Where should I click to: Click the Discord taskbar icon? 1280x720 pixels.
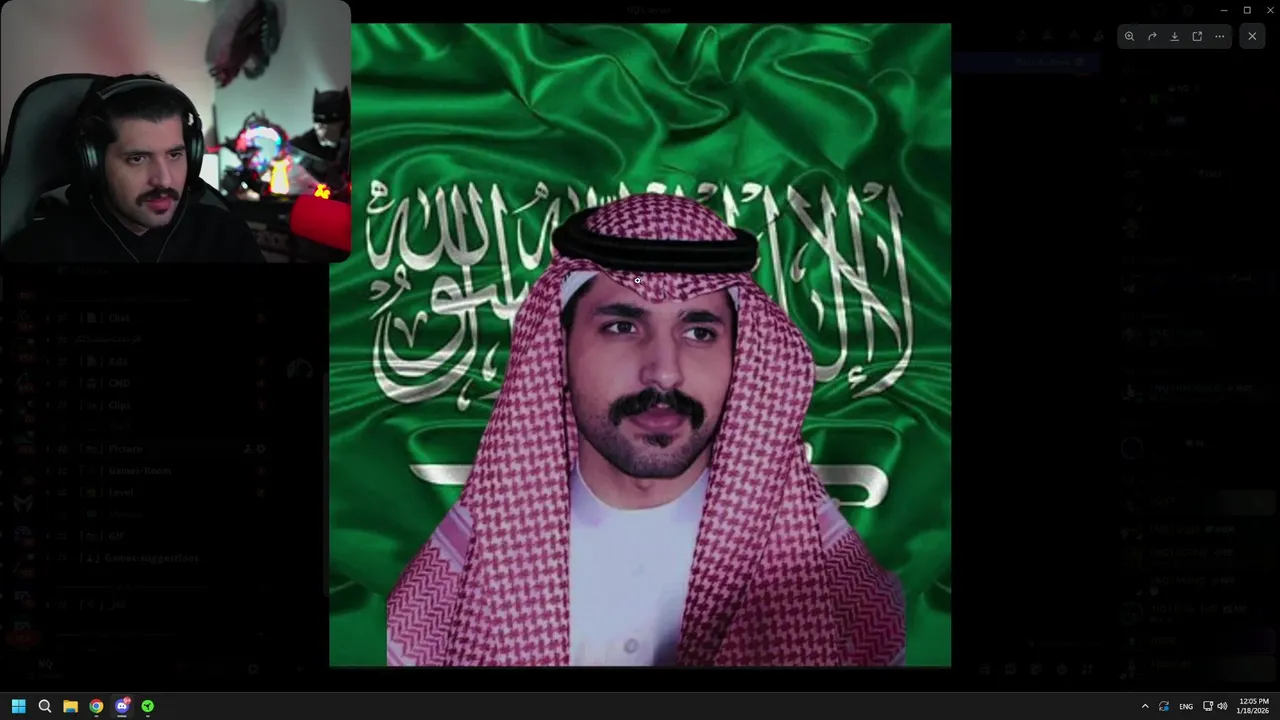122,706
